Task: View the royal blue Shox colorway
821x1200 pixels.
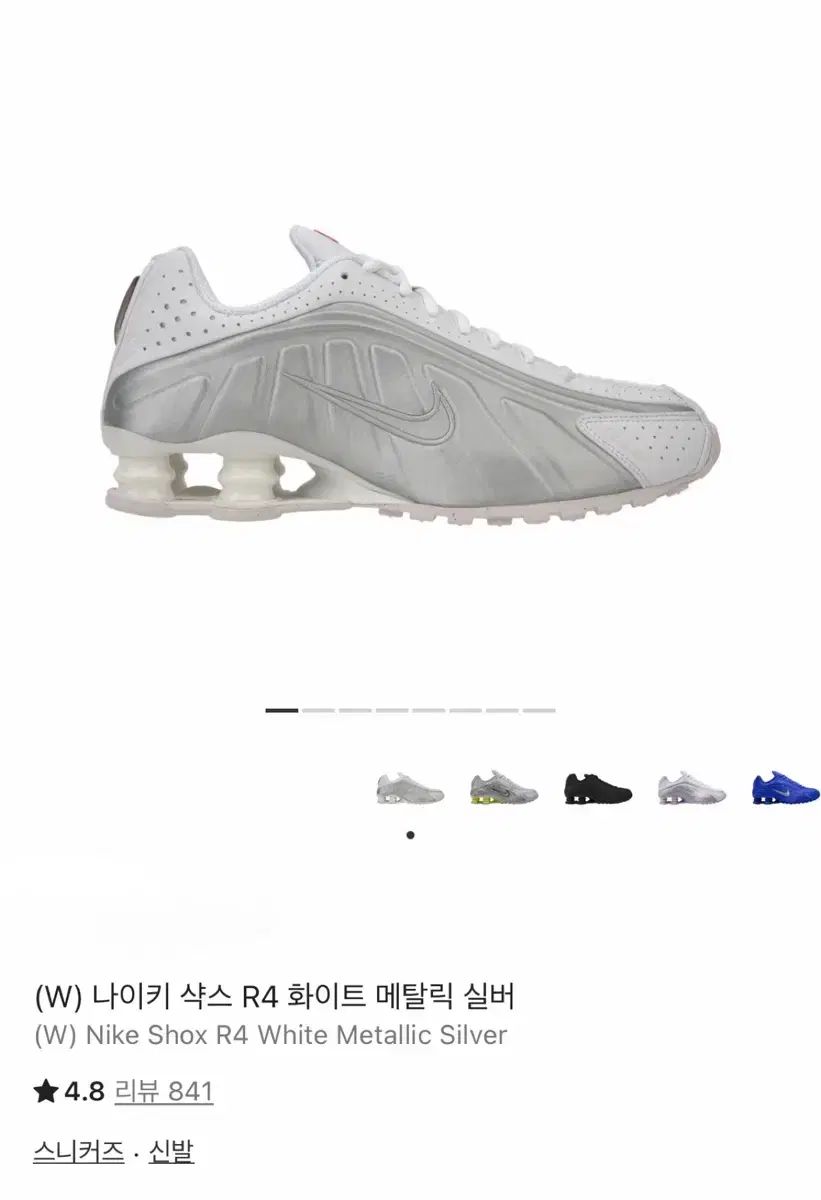Action: point(784,788)
